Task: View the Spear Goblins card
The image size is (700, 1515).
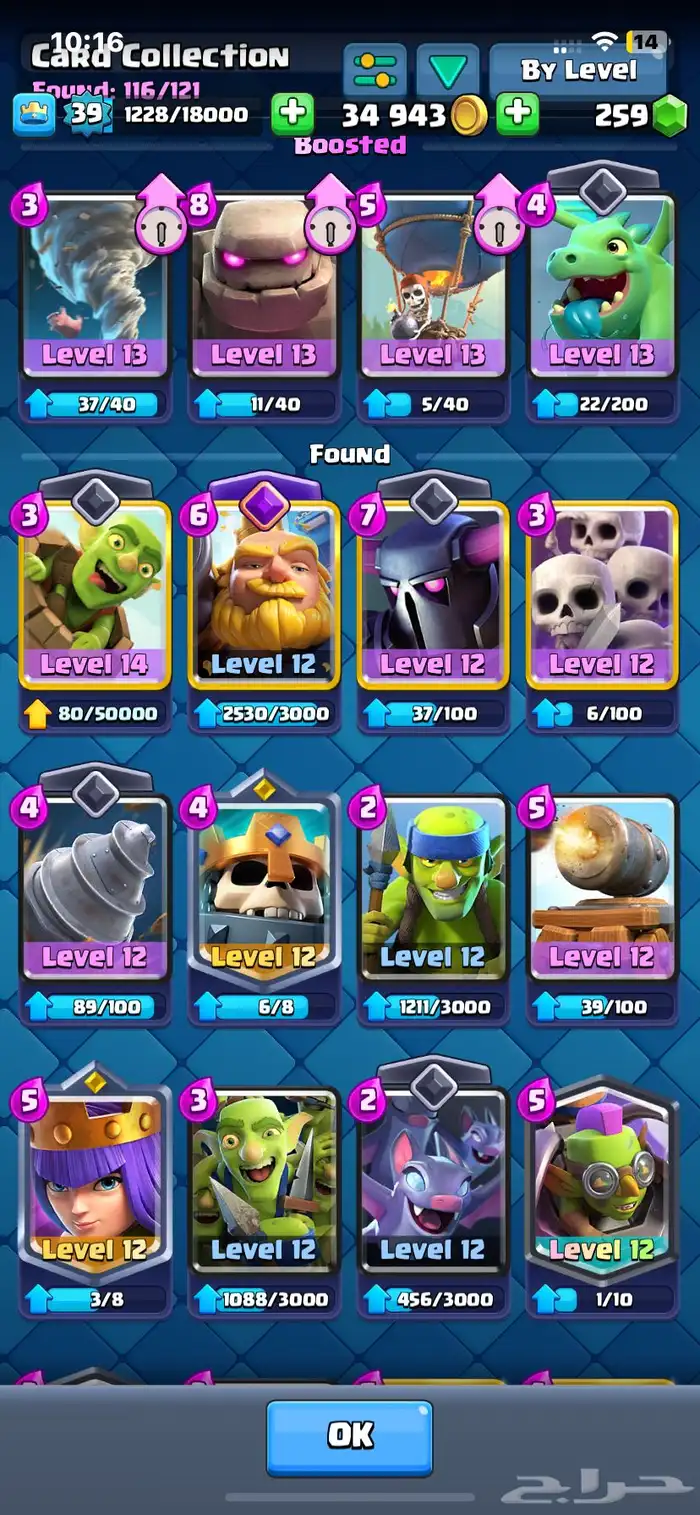Action: 433,890
